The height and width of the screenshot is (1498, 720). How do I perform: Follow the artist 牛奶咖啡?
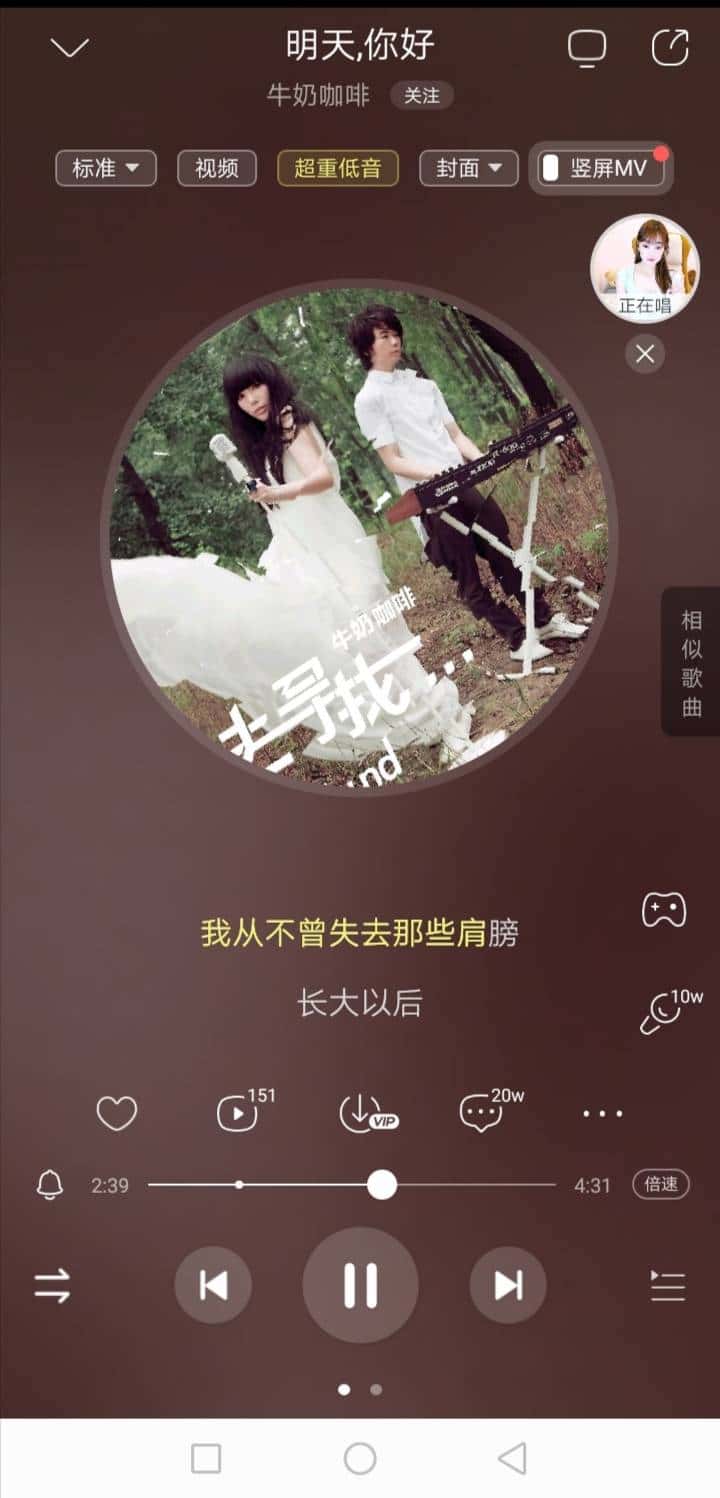coord(423,97)
